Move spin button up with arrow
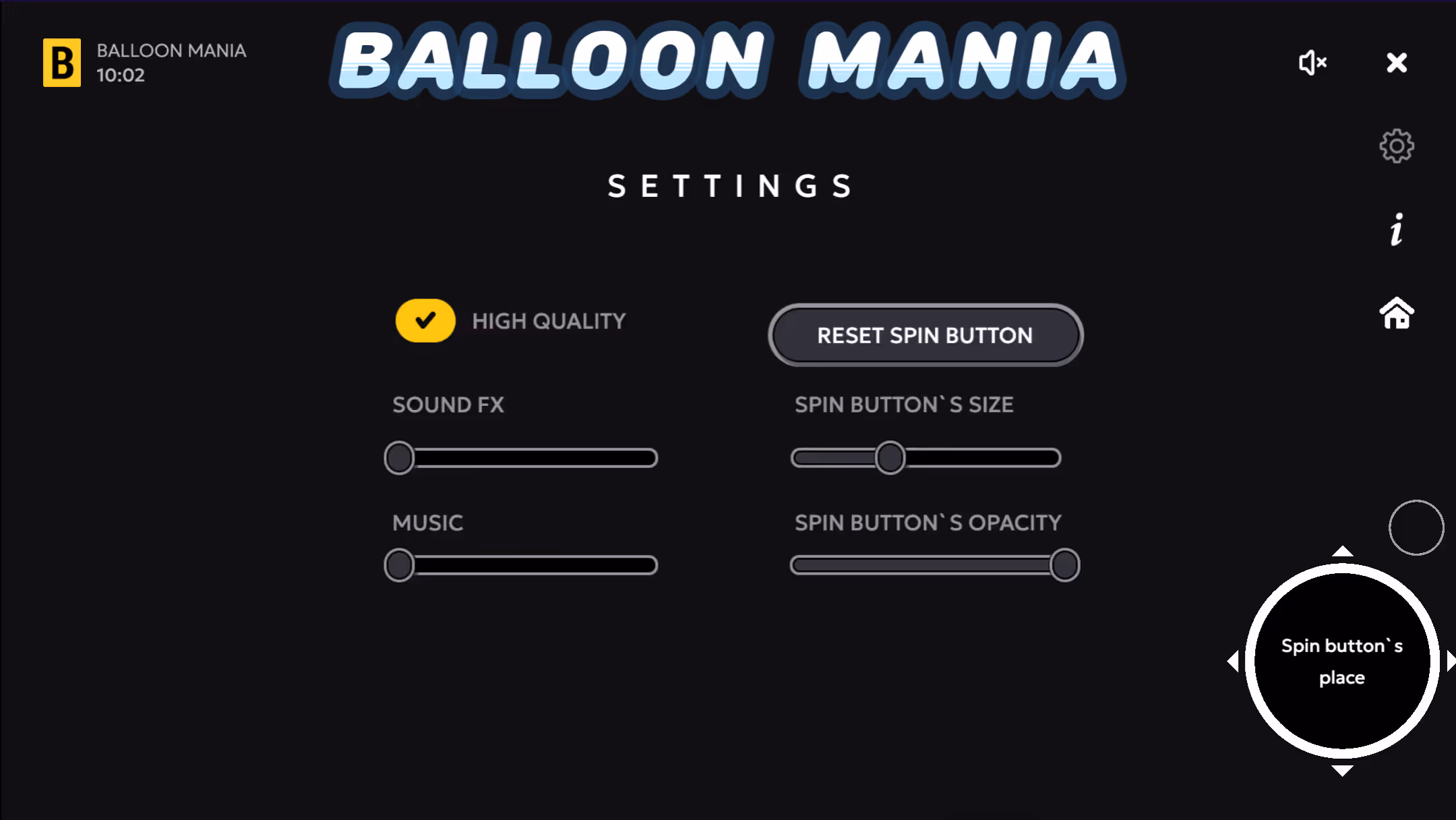The width and height of the screenshot is (1456, 820). point(1342,552)
